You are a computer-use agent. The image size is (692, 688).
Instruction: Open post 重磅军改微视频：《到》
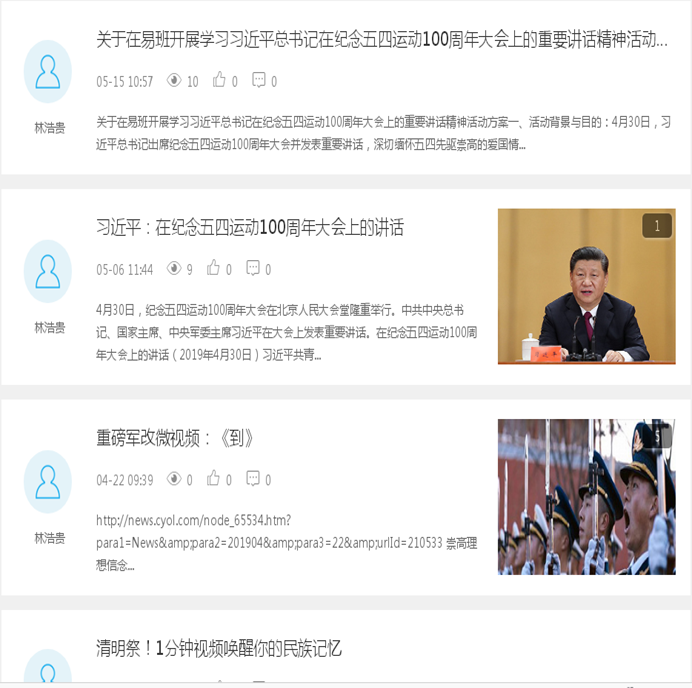(176, 438)
